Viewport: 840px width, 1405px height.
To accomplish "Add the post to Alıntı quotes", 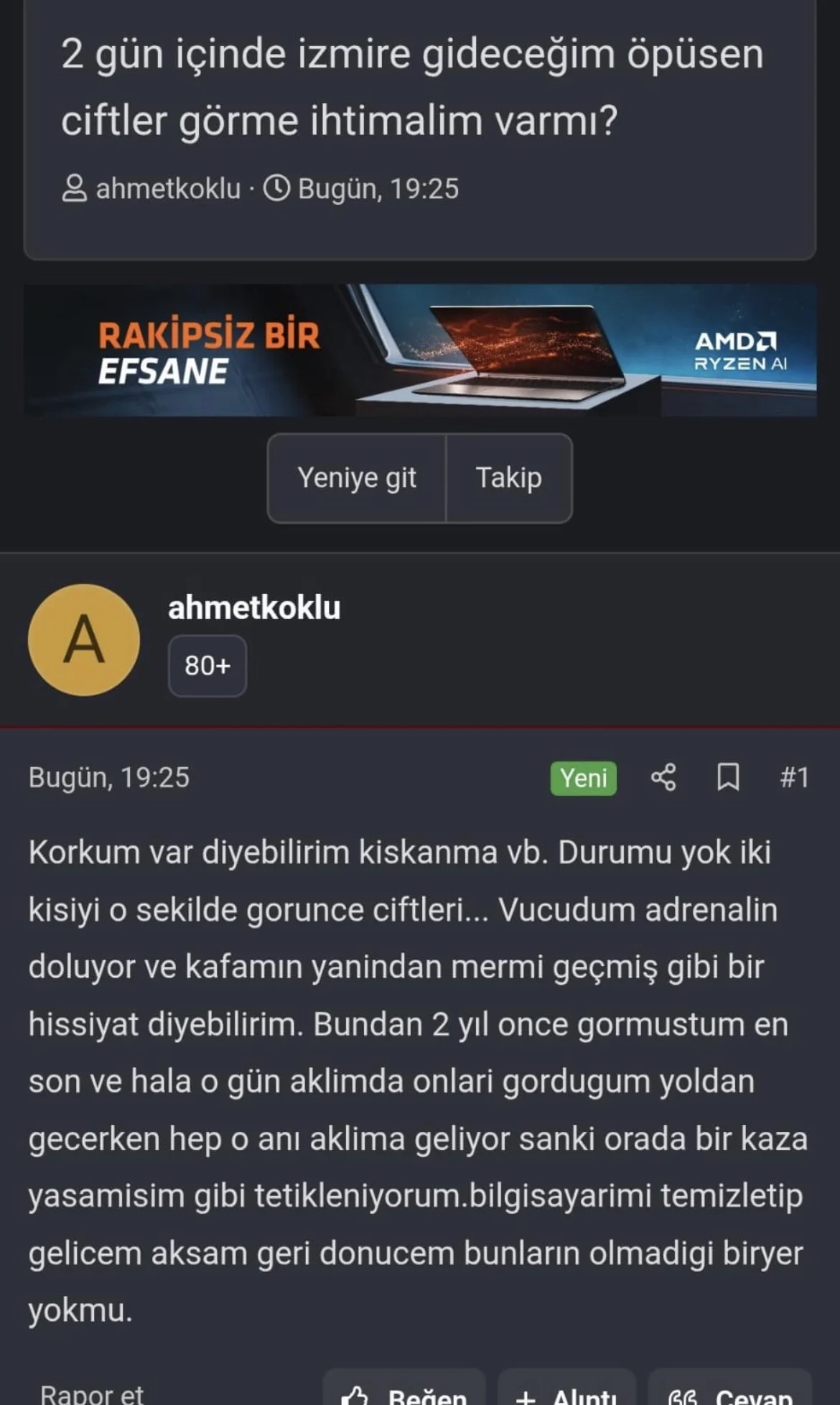I will [x=566, y=1391].
